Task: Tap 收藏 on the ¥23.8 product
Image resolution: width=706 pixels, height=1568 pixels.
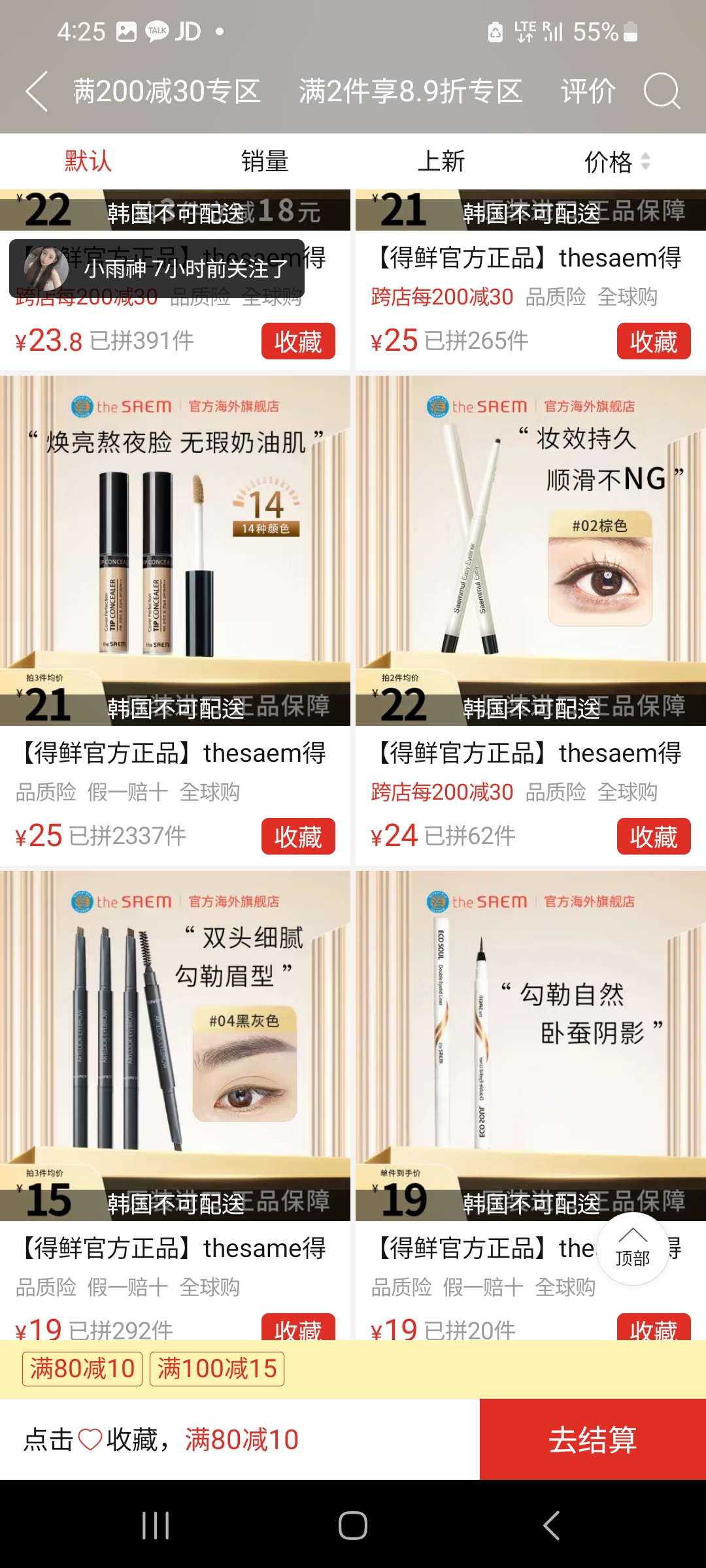Action: (298, 341)
